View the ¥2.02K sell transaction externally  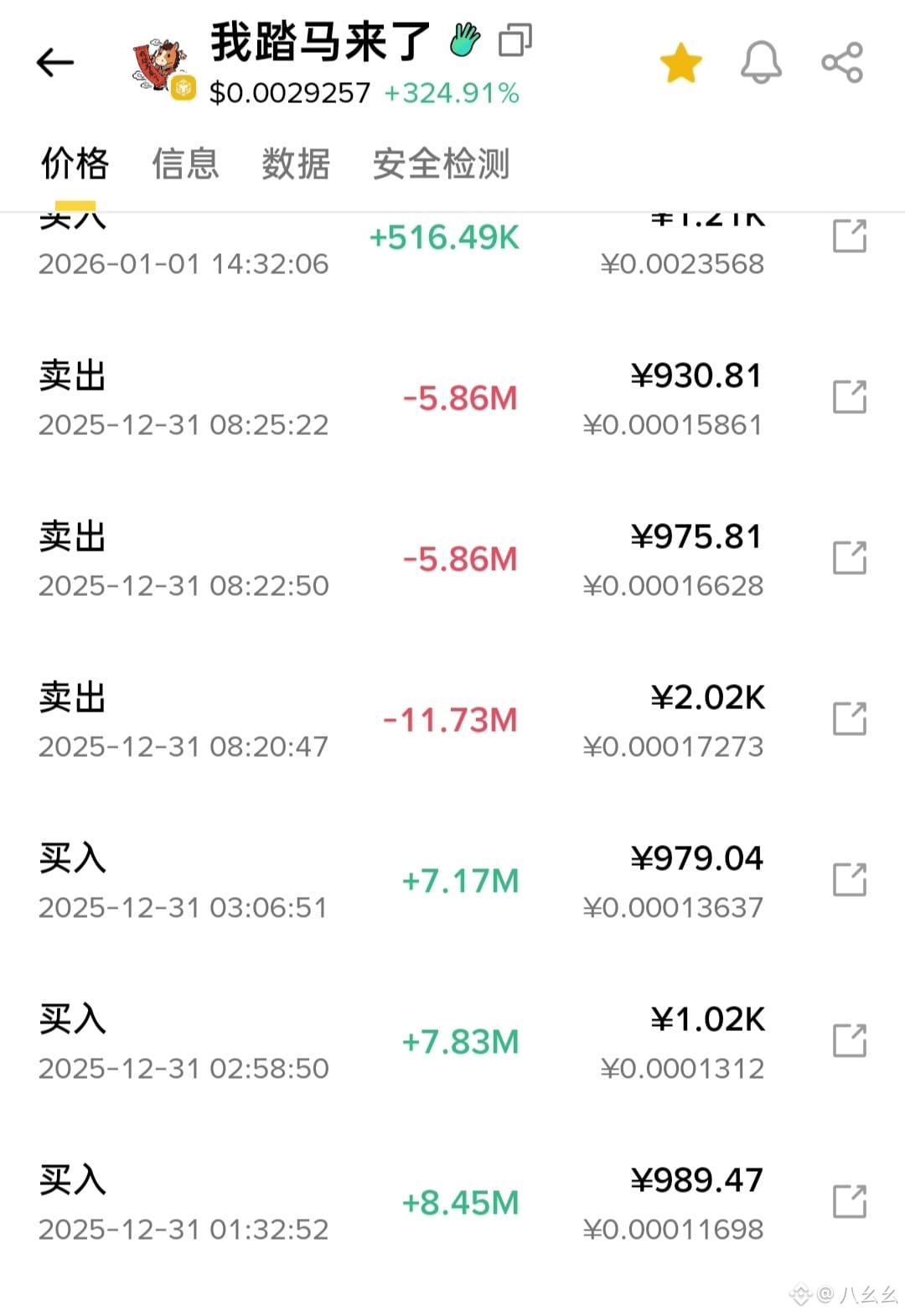point(849,719)
